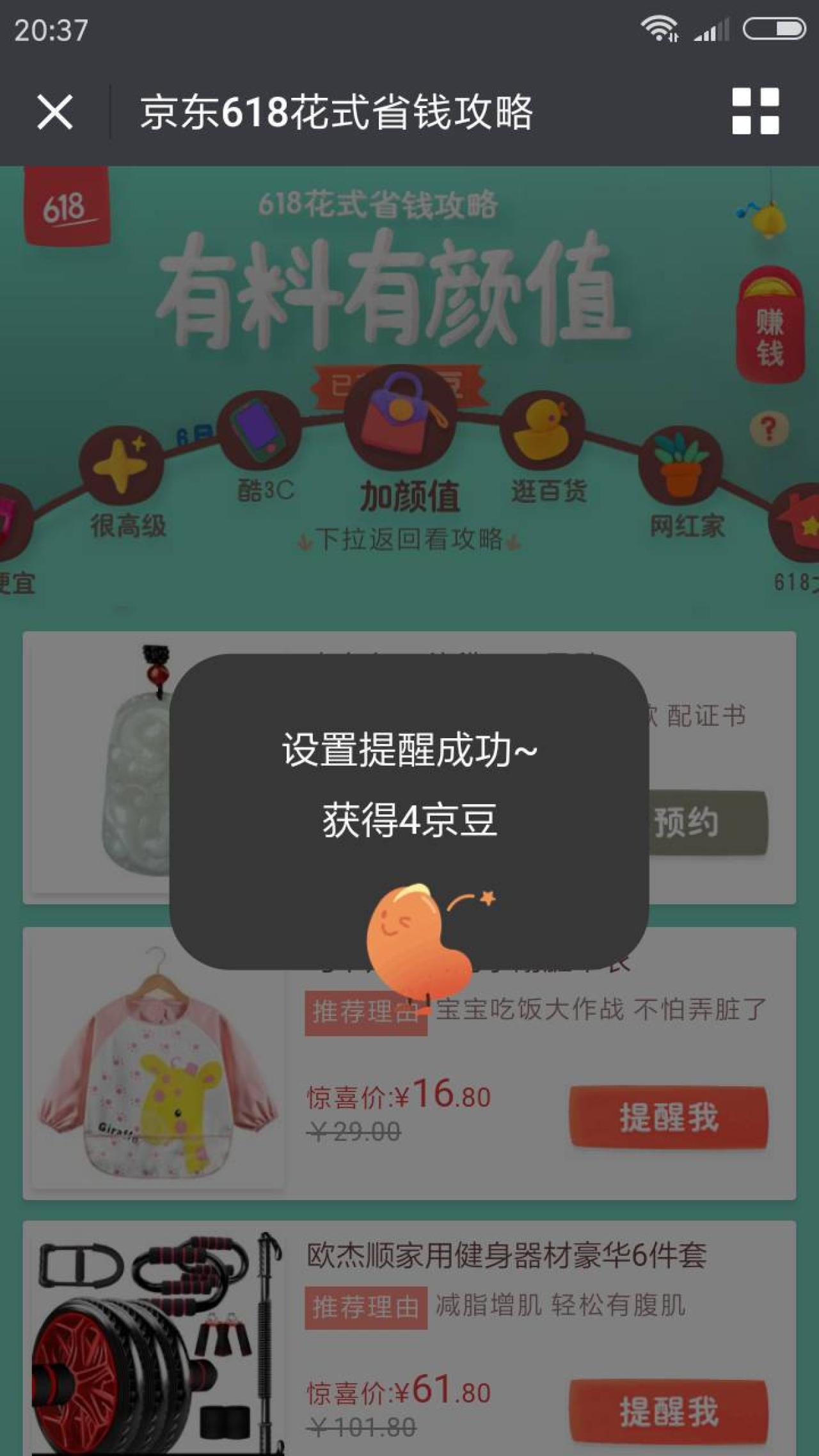
Task: Close the 京东618 web page
Action: click(x=55, y=112)
